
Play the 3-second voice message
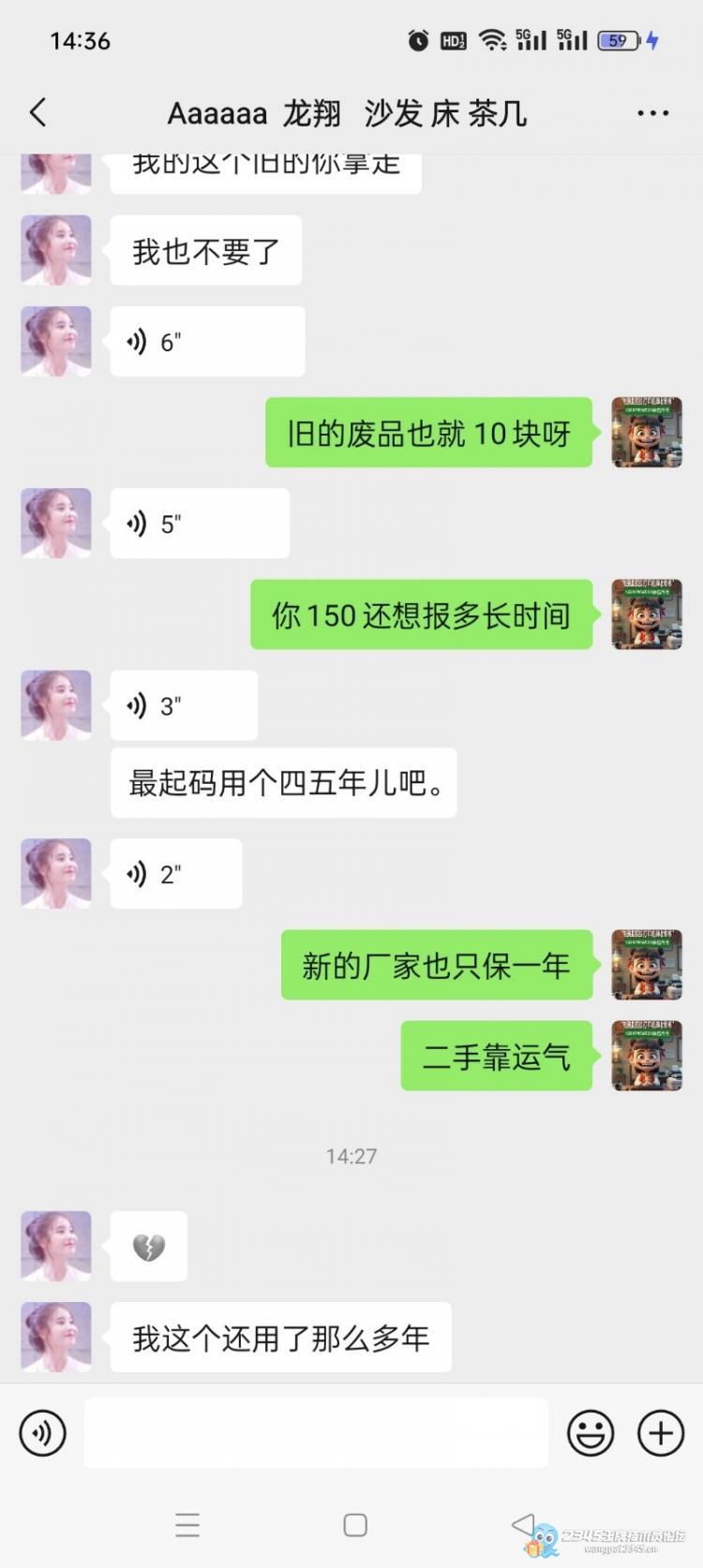(x=184, y=705)
